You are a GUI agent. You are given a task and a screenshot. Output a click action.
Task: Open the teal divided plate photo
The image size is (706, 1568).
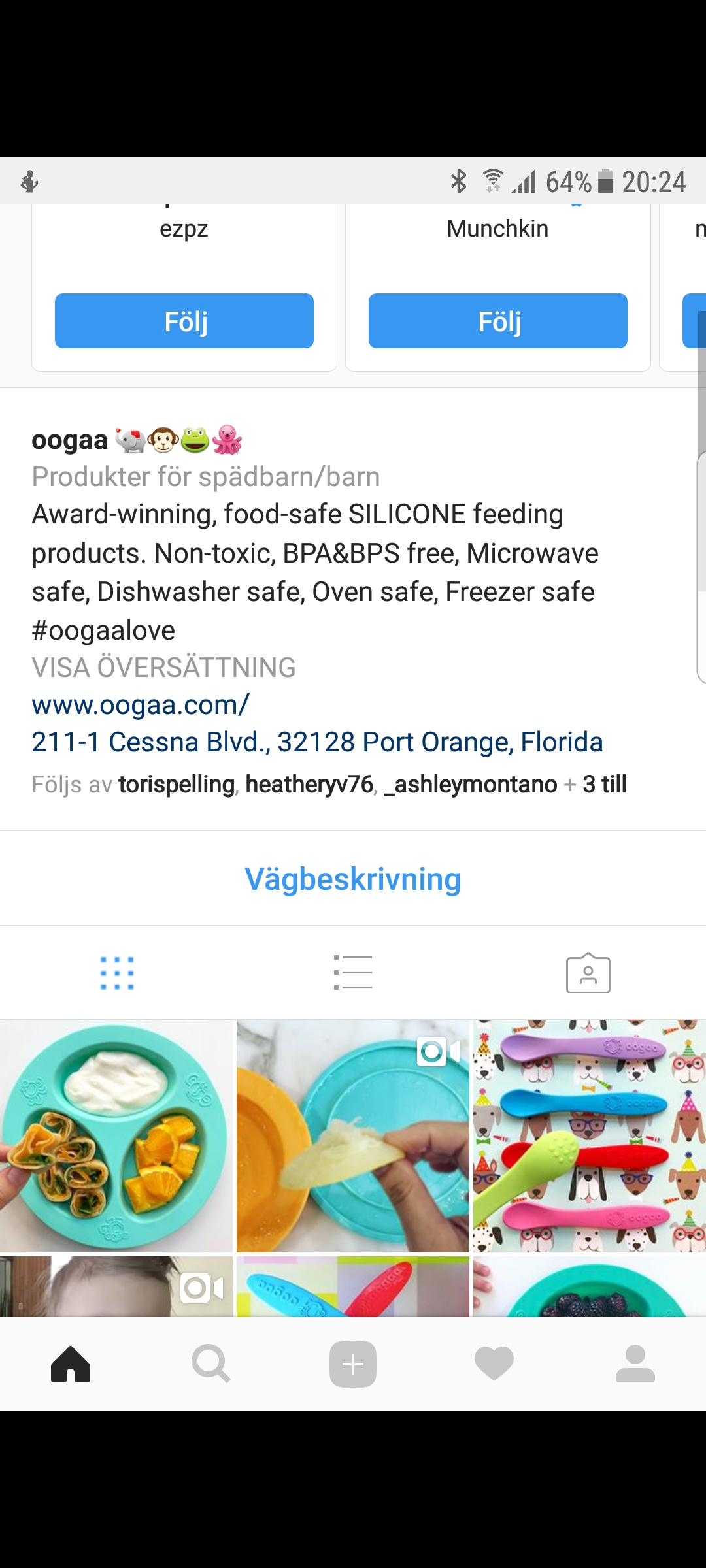[x=116, y=1135]
